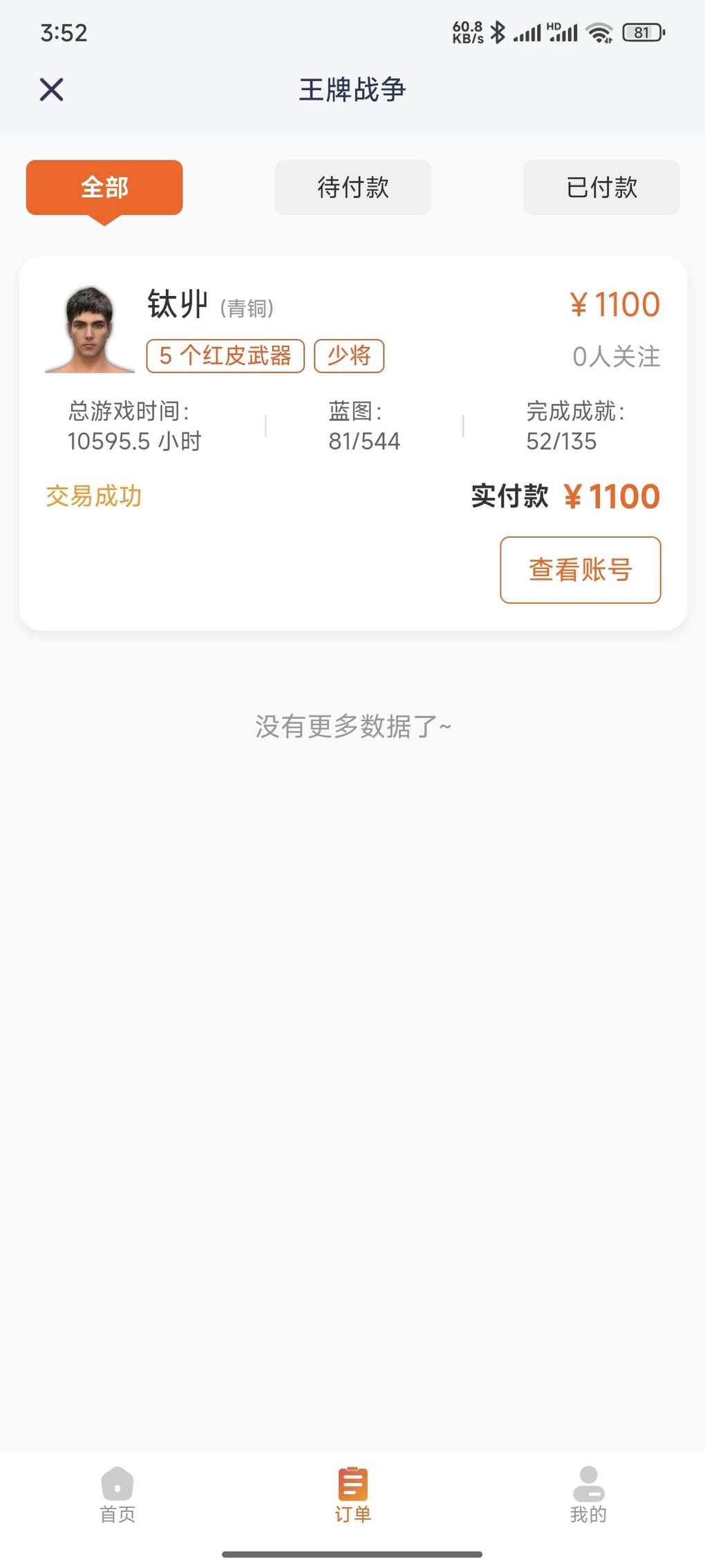The image size is (705, 1568).
Task: Go to the 首页 tab
Action: (x=117, y=1495)
